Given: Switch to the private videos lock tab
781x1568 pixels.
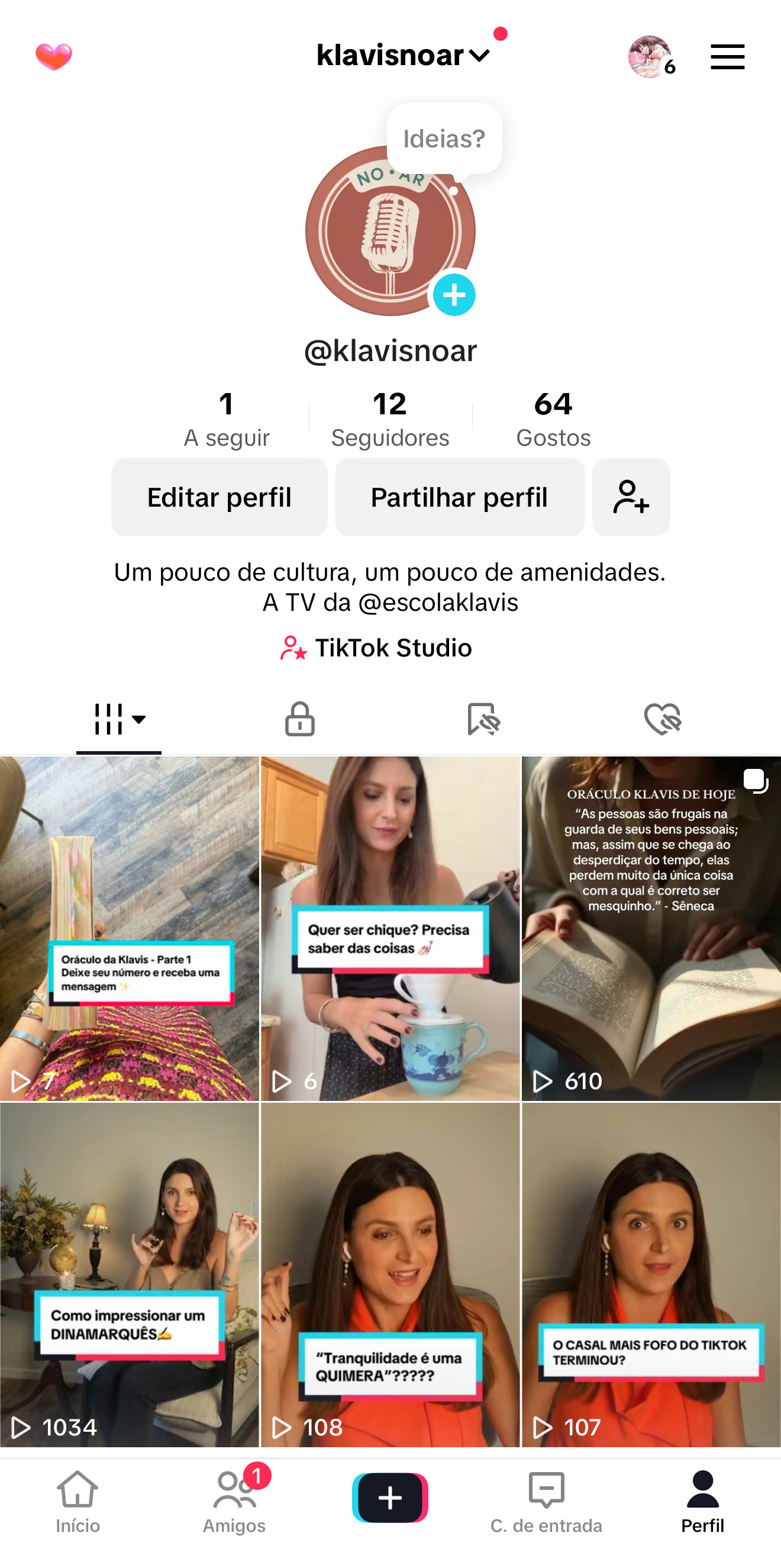Looking at the screenshot, I should pos(300,719).
